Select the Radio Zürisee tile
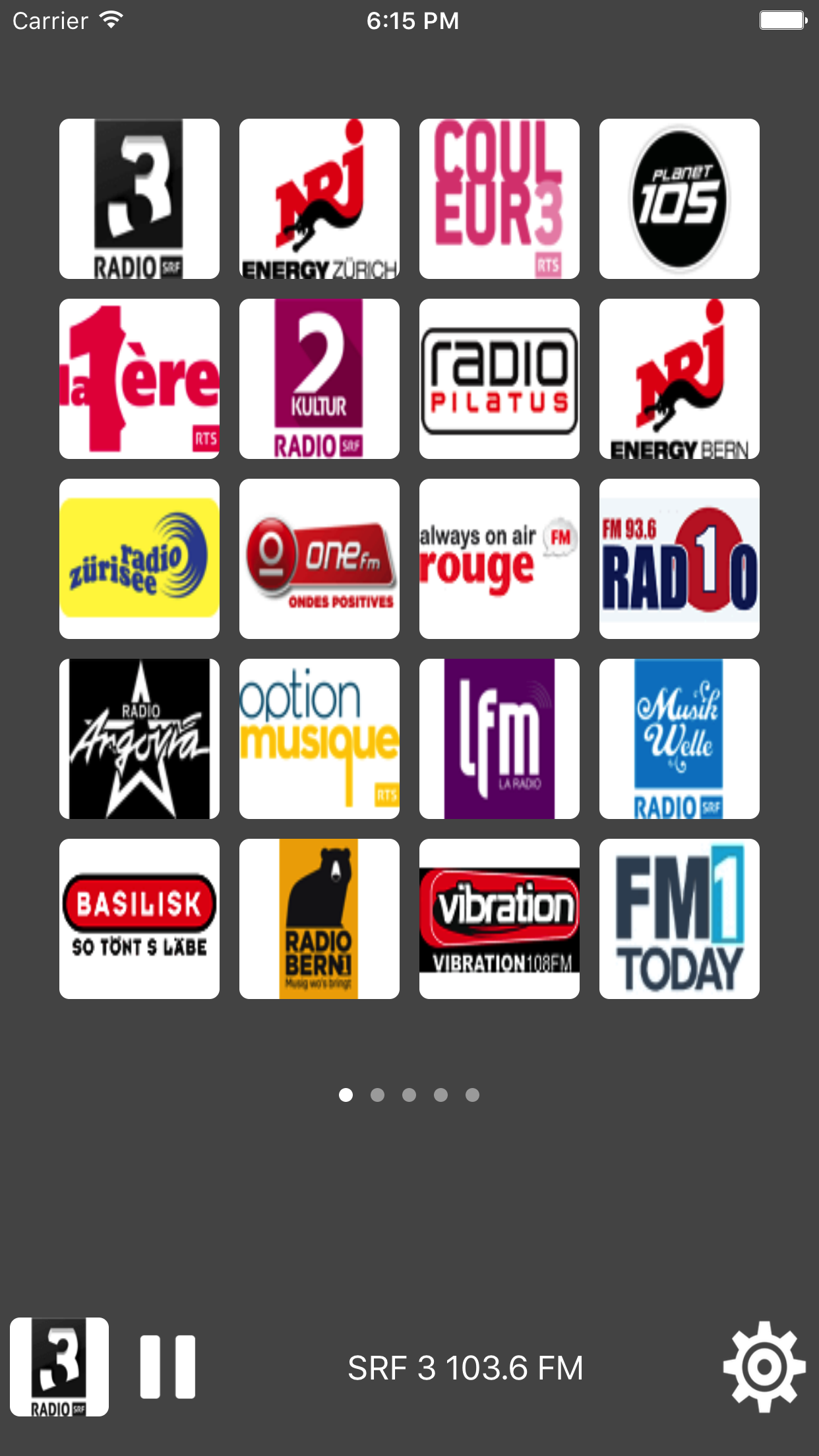 139,559
